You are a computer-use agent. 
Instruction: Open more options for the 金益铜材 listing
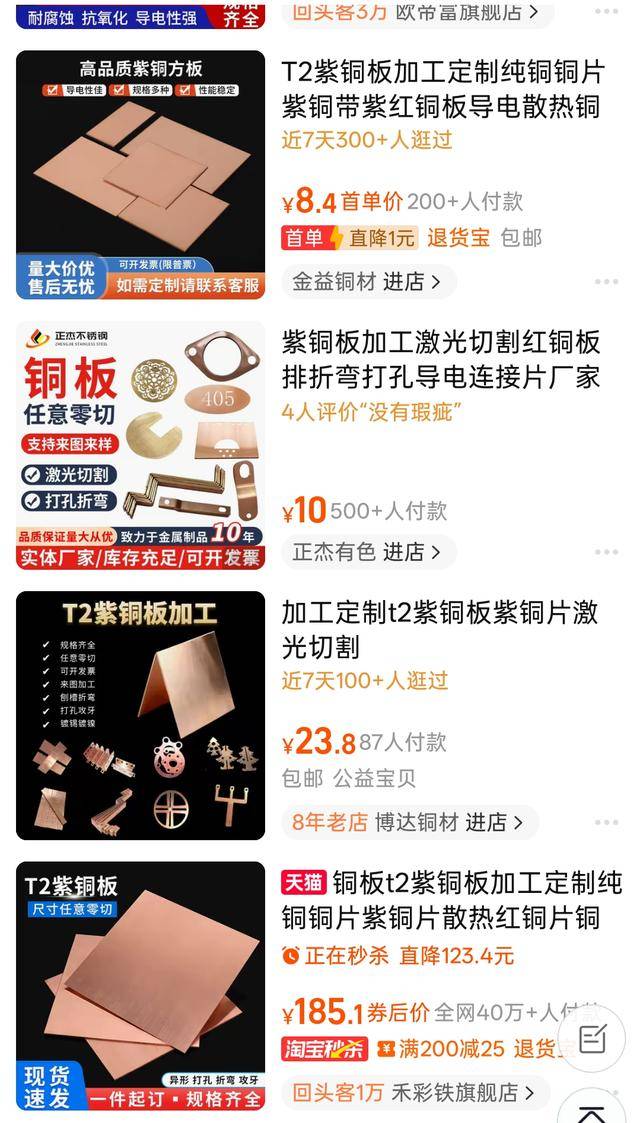pos(606,282)
